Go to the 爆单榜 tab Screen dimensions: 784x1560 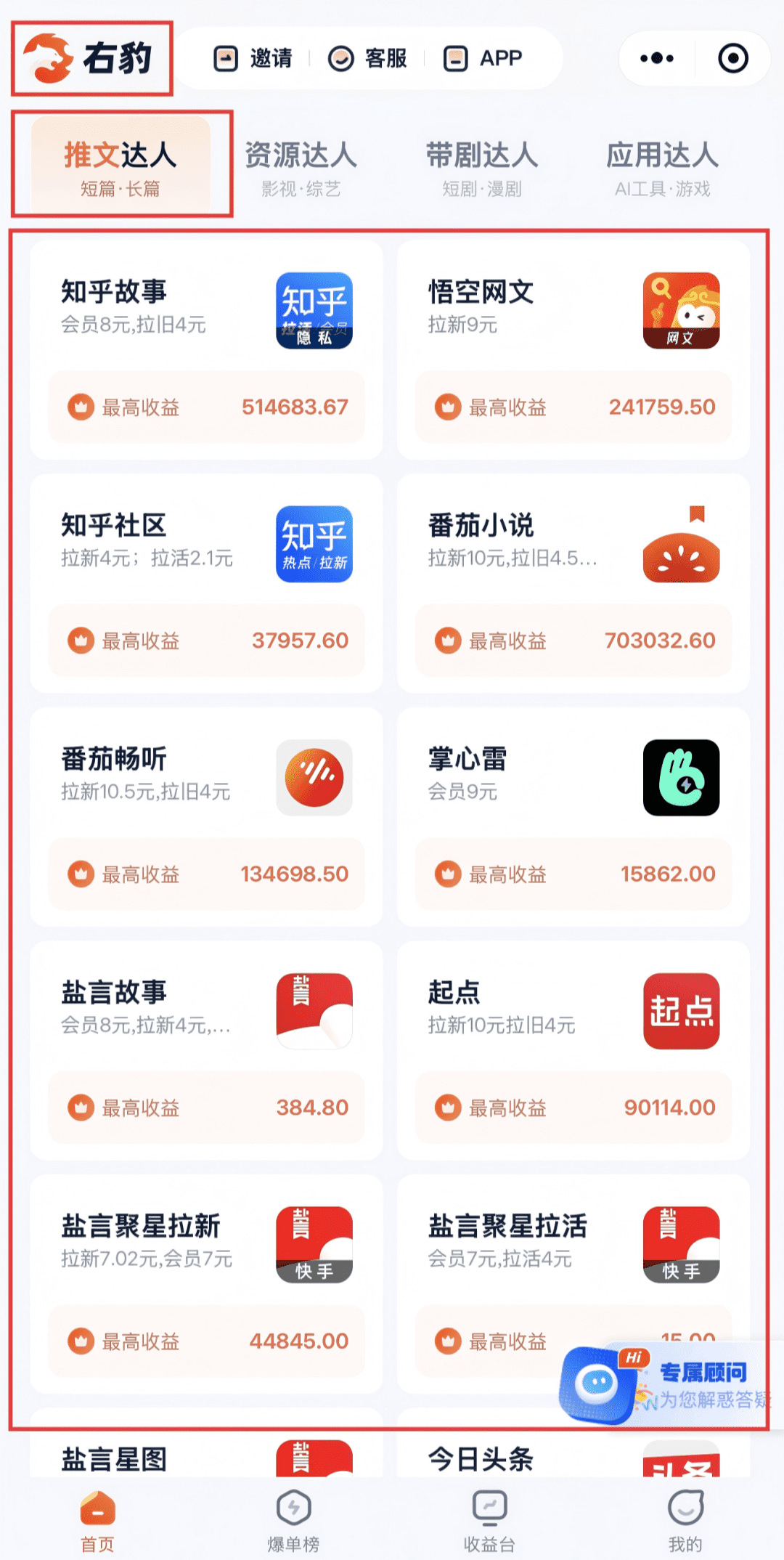click(293, 1519)
